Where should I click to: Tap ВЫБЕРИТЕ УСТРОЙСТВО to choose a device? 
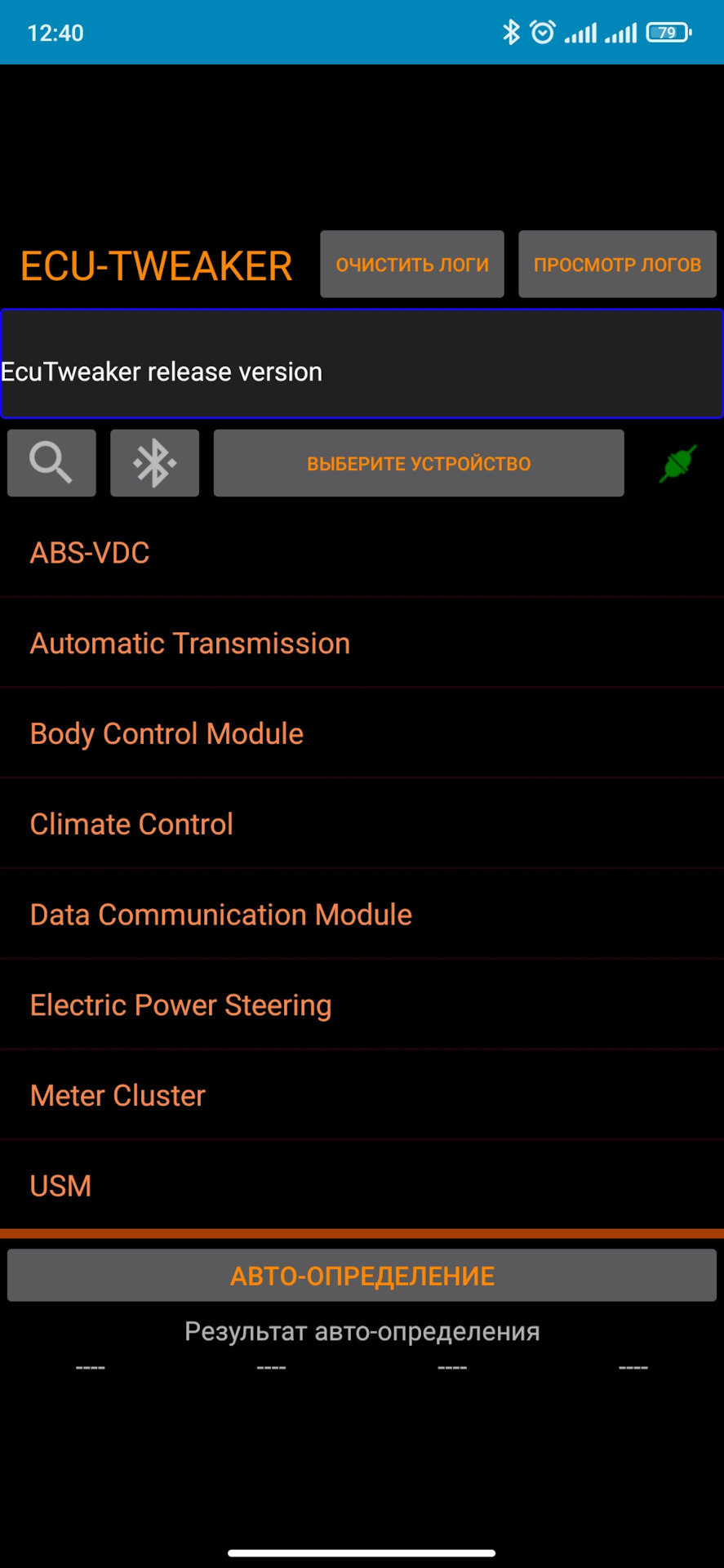tap(419, 463)
